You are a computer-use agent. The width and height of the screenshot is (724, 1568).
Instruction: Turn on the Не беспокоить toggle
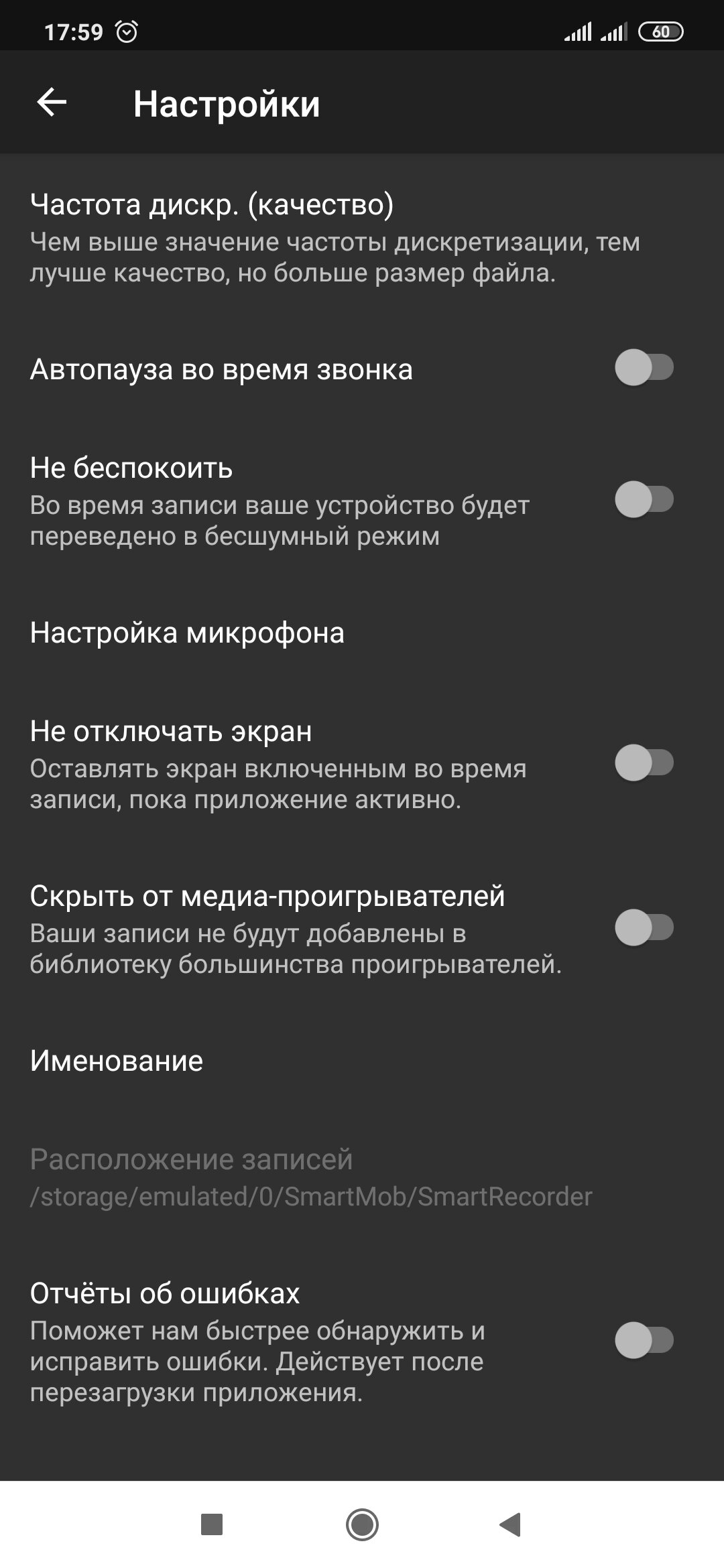[644, 500]
